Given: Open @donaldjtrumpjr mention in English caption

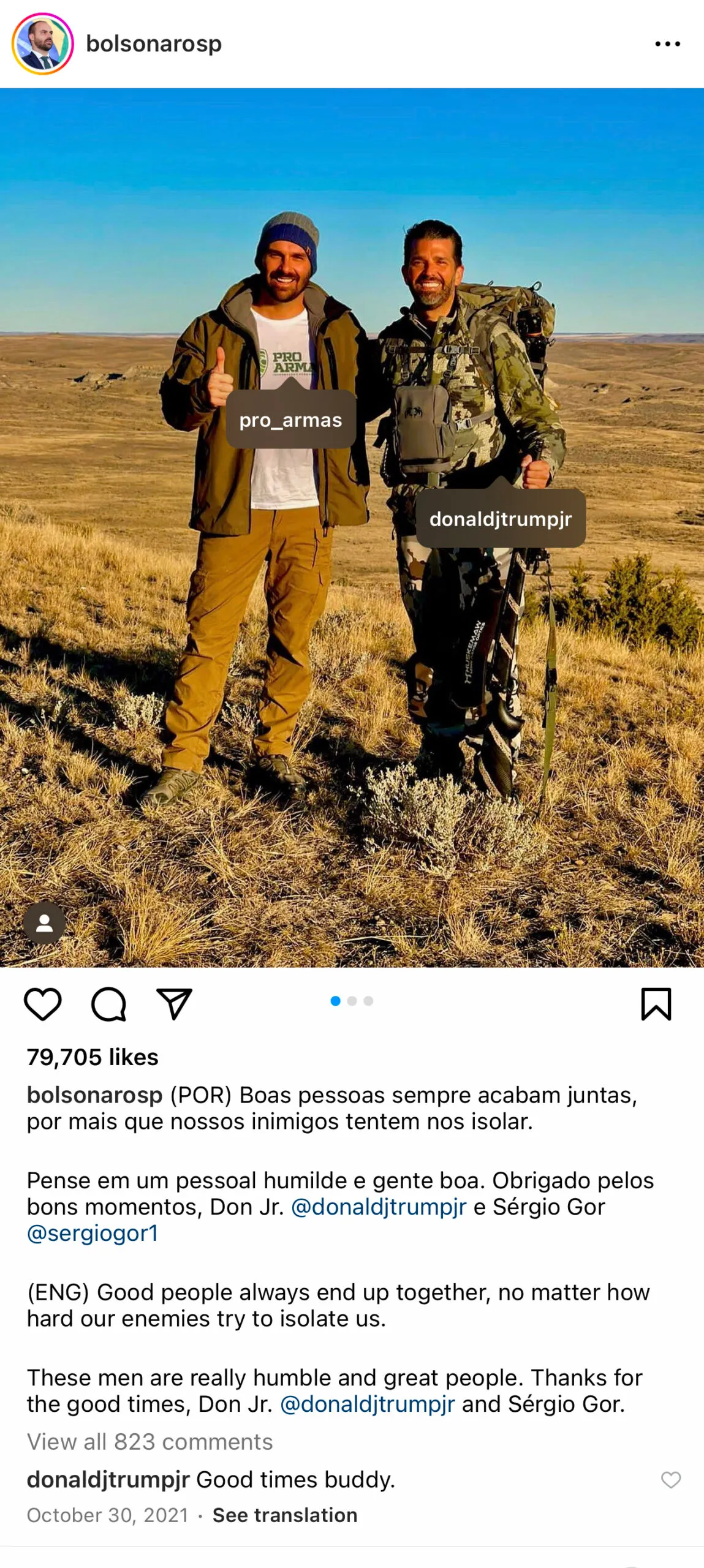Looking at the screenshot, I should click(x=368, y=1404).
